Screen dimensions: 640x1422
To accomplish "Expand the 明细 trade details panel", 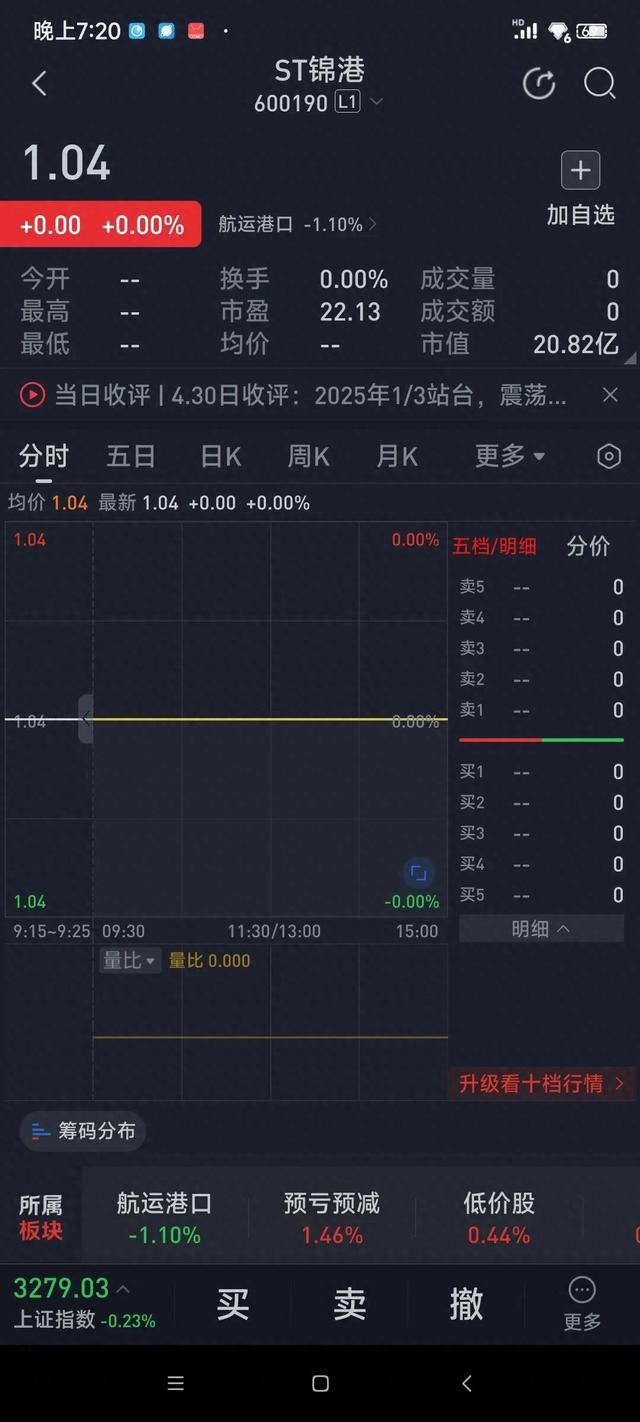I will tap(541, 929).
